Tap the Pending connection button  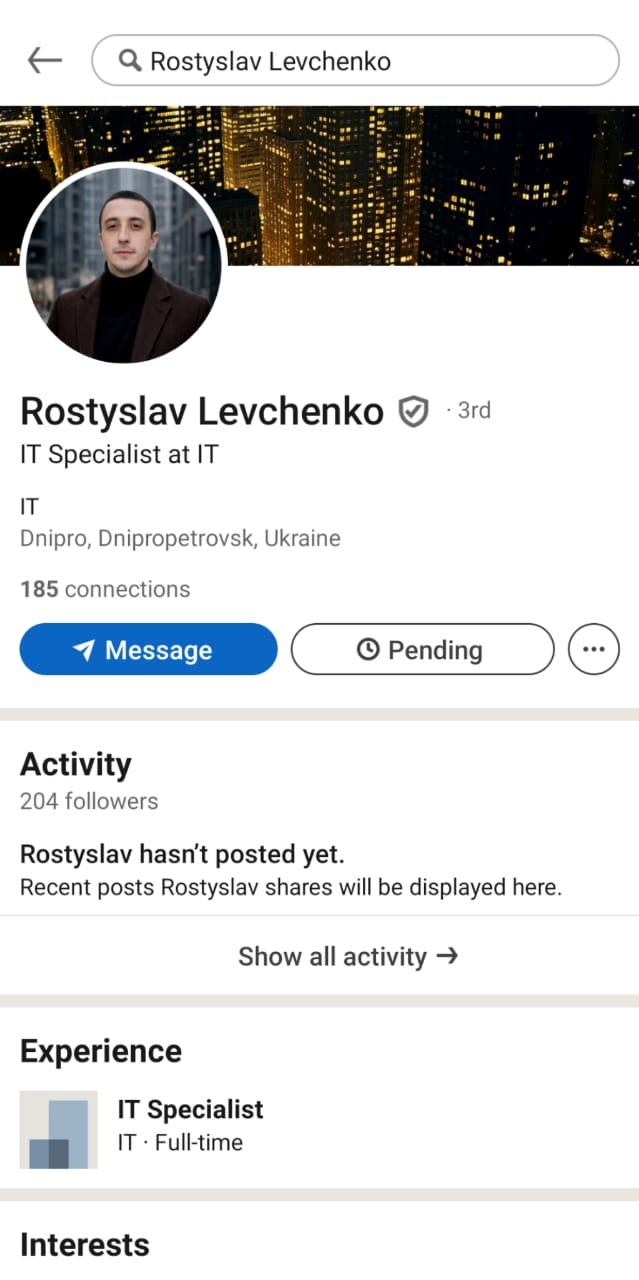tap(422, 650)
